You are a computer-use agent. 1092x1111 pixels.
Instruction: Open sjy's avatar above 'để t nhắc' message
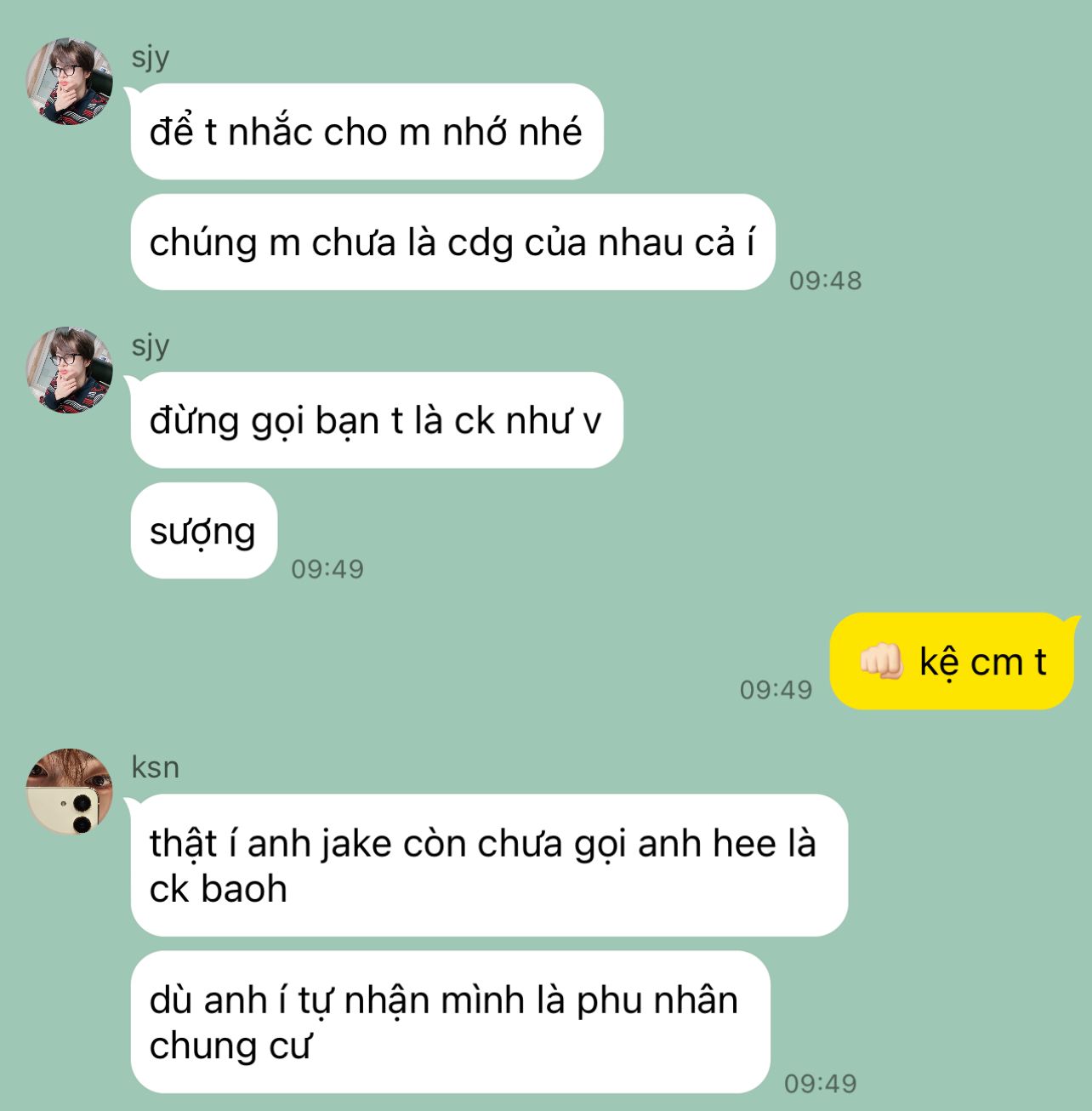coord(70,82)
